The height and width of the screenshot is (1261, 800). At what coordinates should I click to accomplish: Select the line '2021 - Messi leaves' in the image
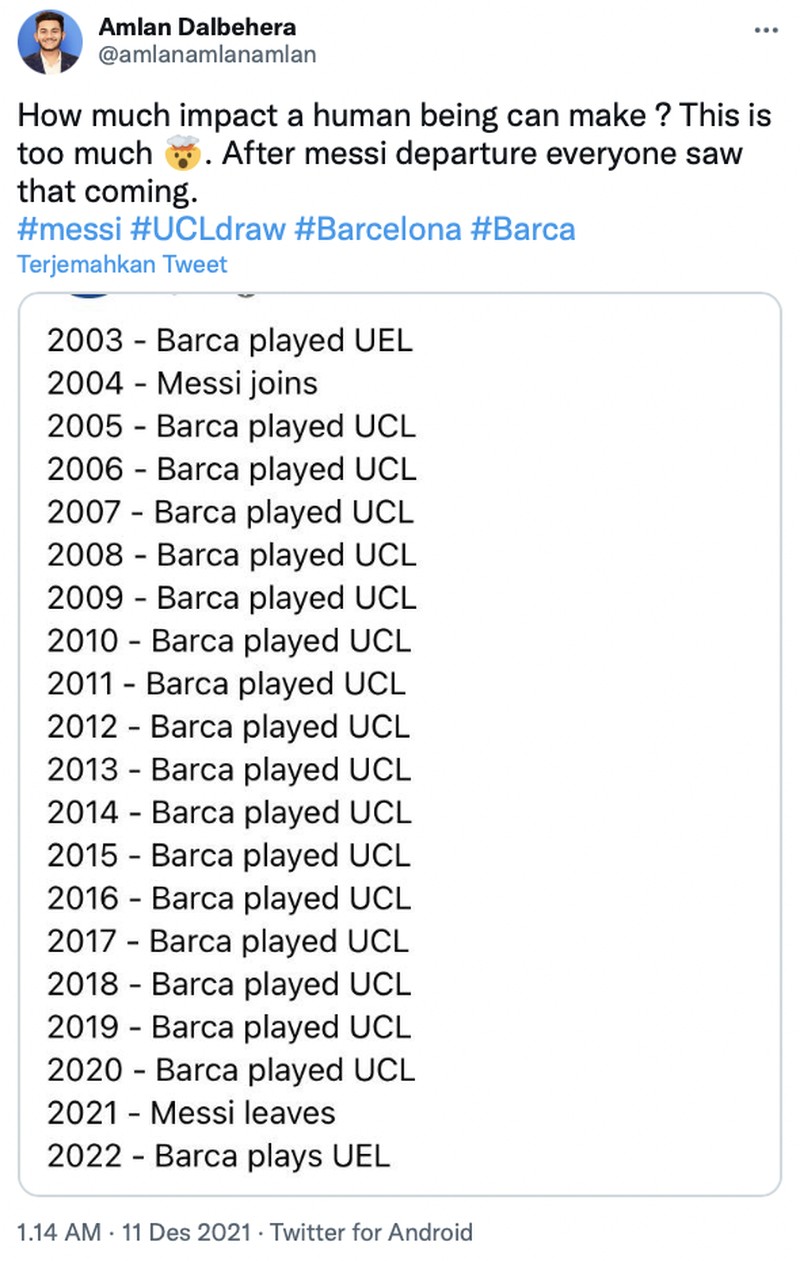[191, 1113]
